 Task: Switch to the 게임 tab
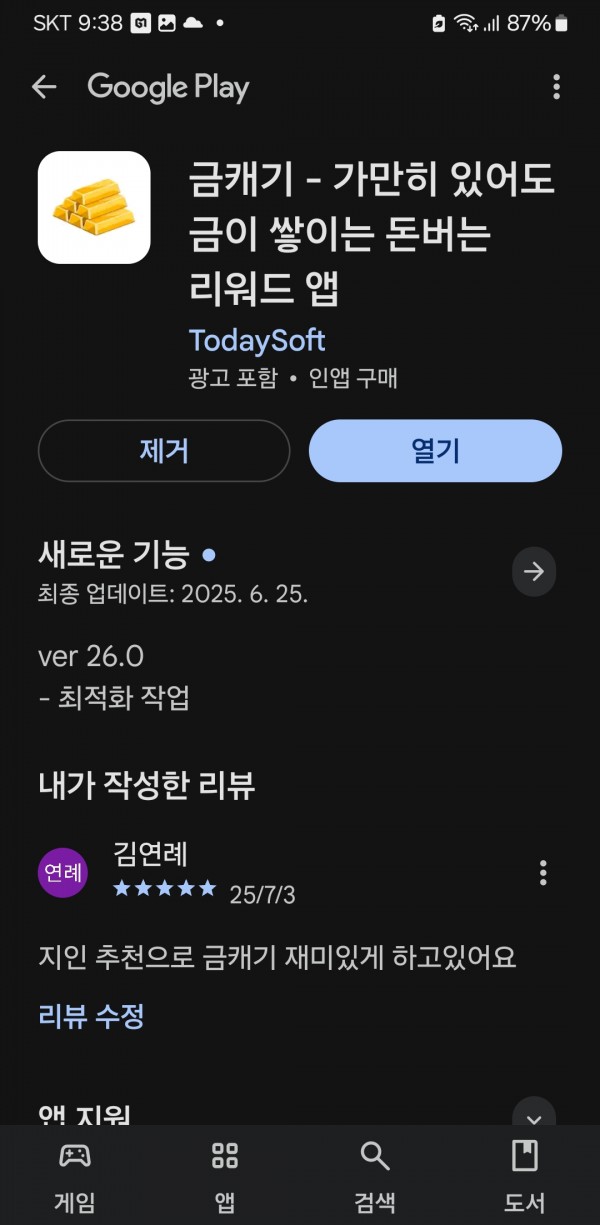click(75, 1177)
